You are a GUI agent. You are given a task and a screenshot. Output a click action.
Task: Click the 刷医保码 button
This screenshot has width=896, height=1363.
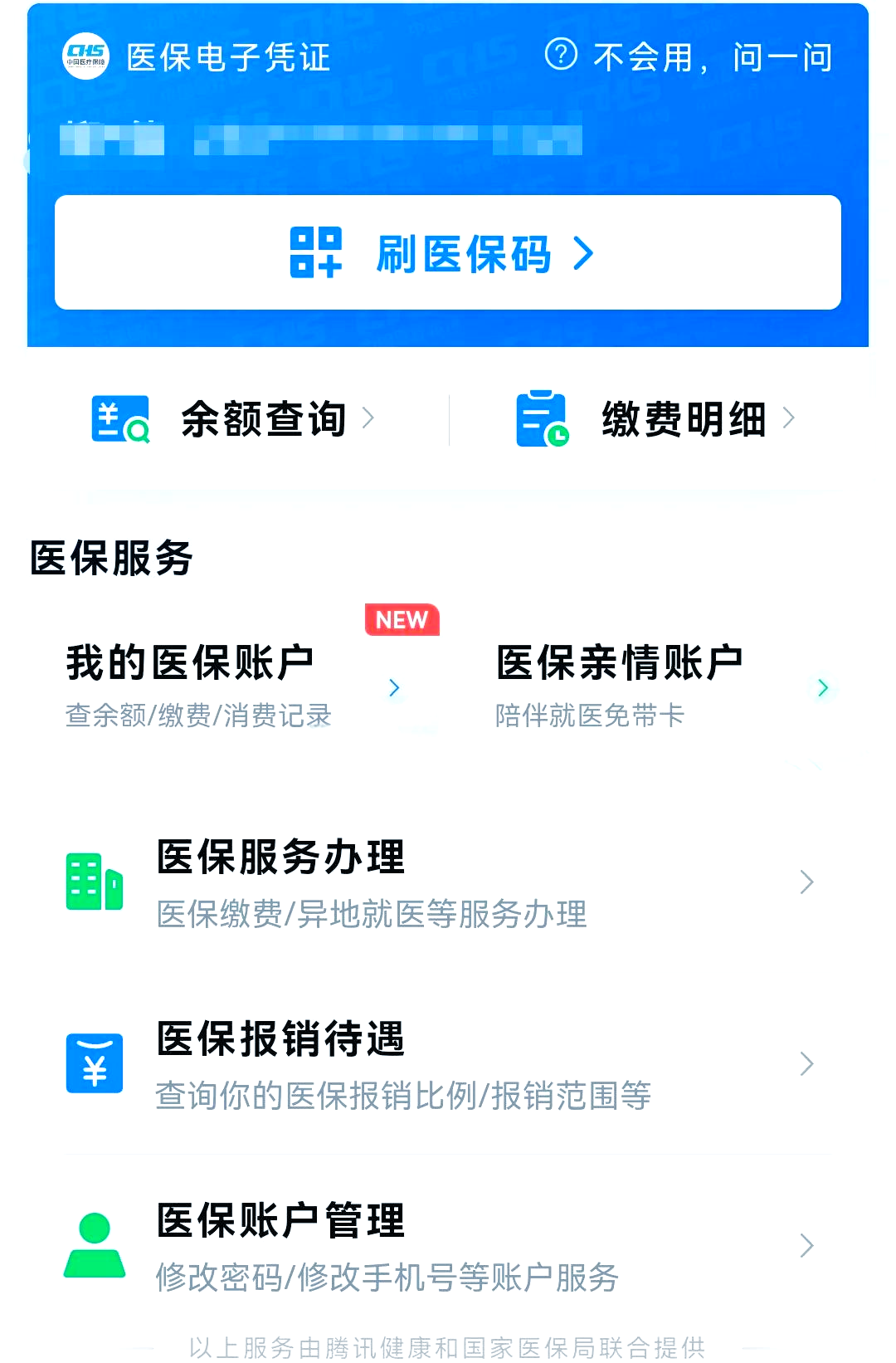[x=447, y=252]
